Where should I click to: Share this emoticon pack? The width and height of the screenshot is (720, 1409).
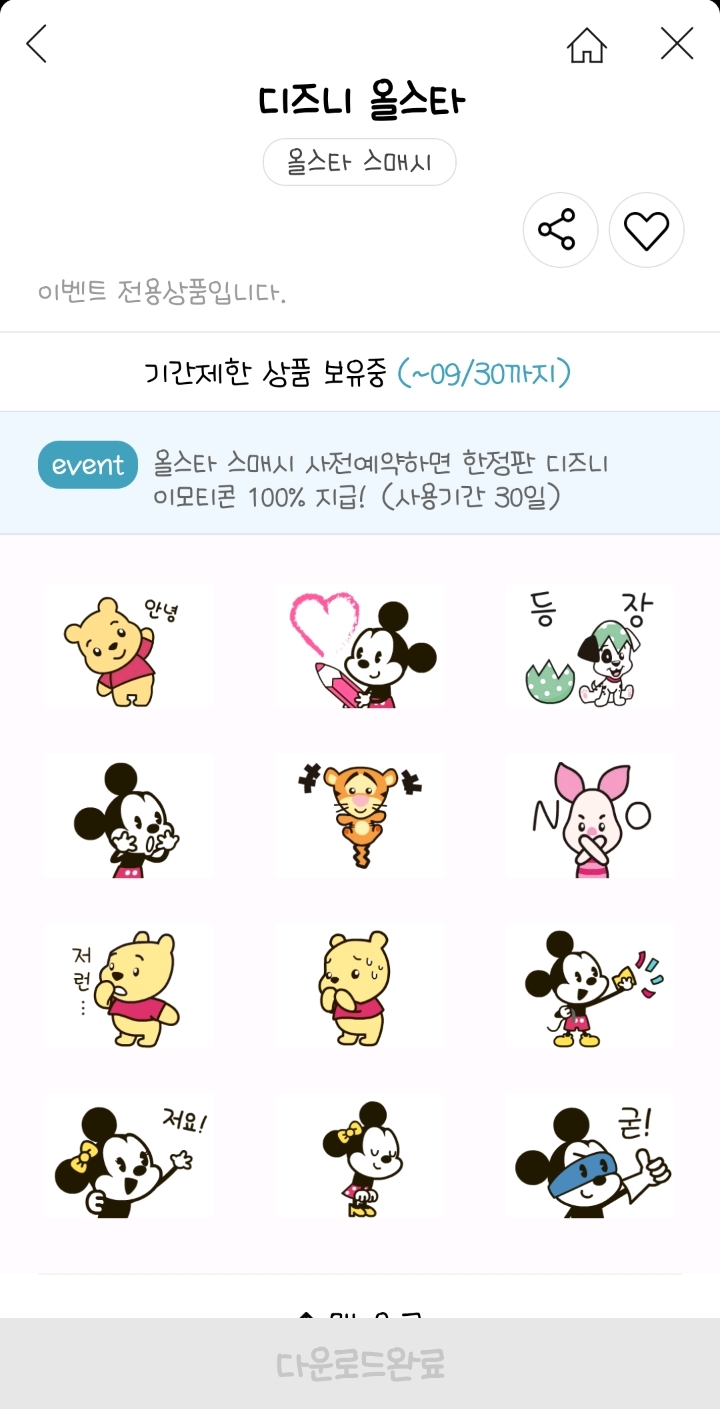560,230
